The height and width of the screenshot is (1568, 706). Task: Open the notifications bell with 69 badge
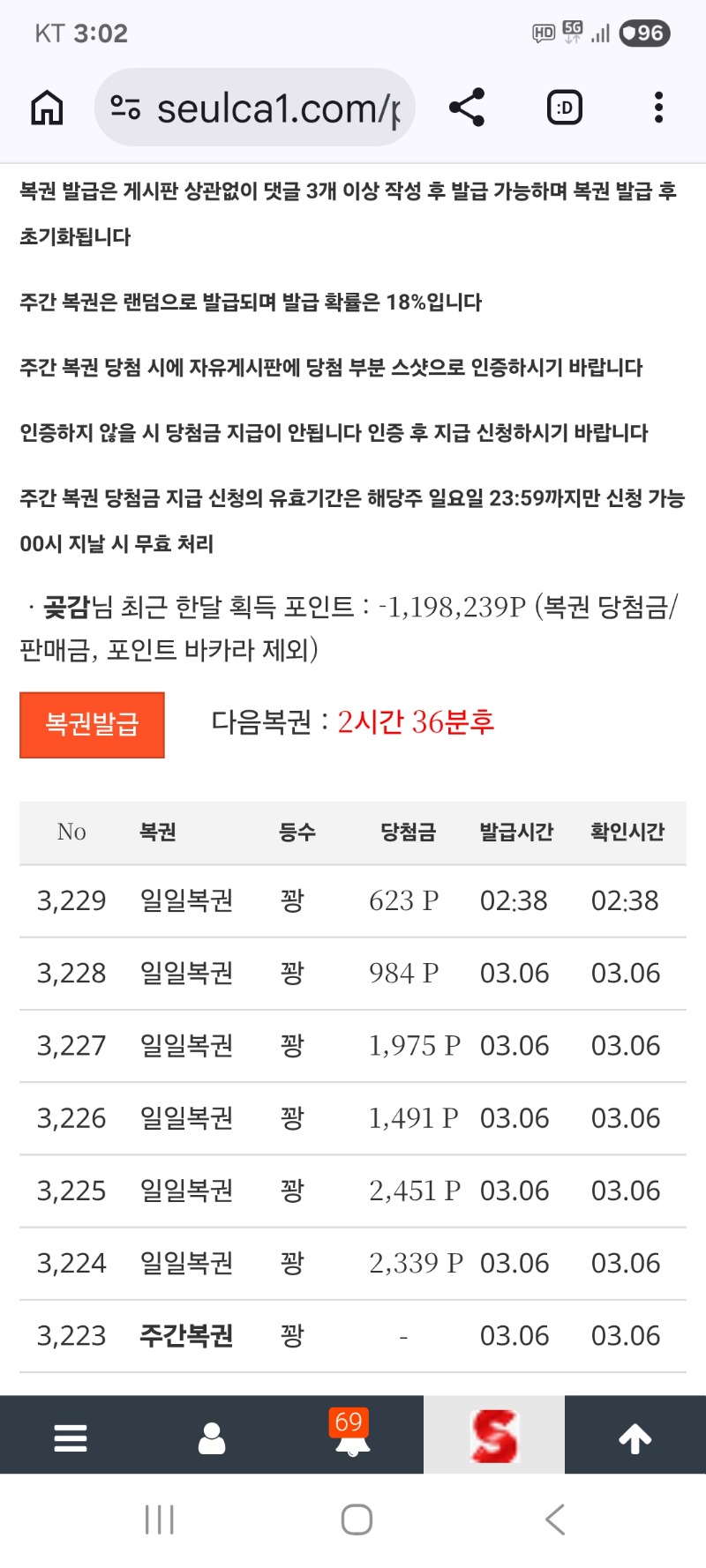click(352, 1438)
